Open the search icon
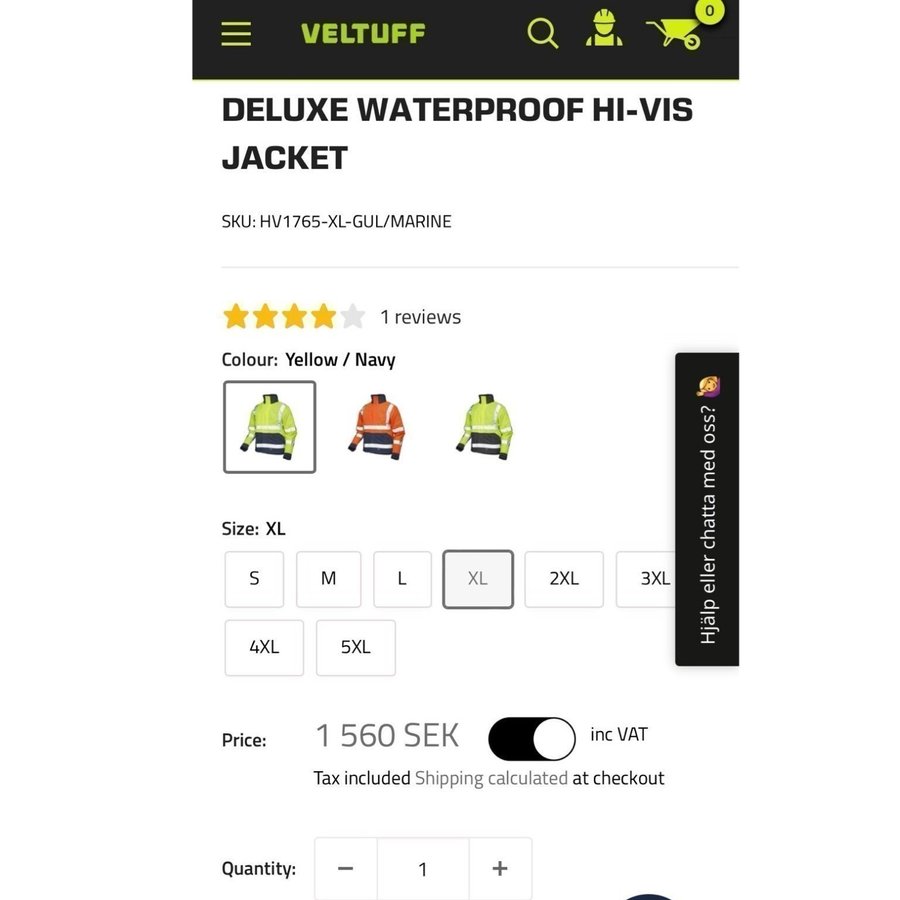Image resolution: width=900 pixels, height=900 pixels. coord(542,33)
